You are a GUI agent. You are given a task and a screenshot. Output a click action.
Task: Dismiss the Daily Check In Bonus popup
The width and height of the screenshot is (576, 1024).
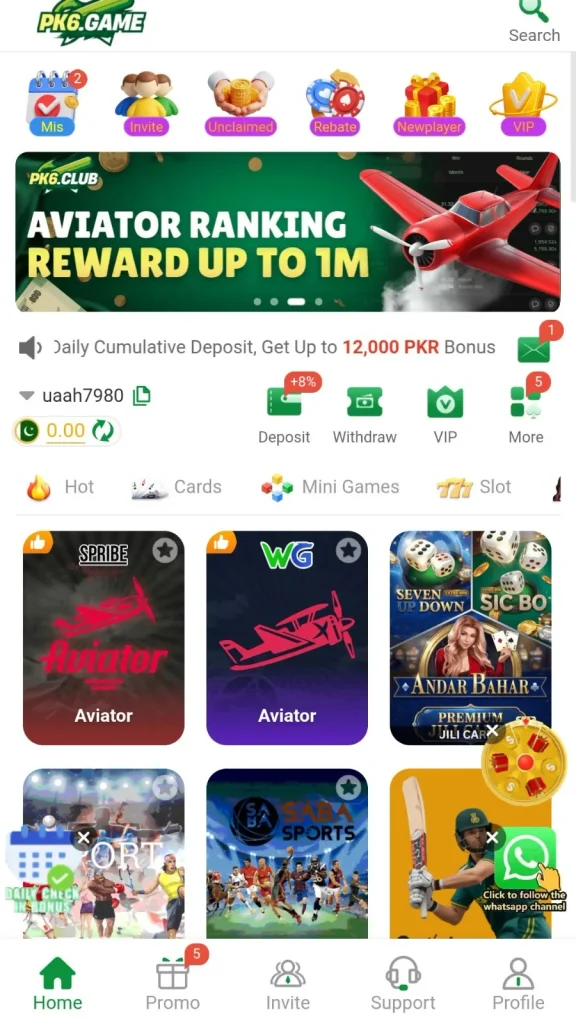tap(84, 837)
